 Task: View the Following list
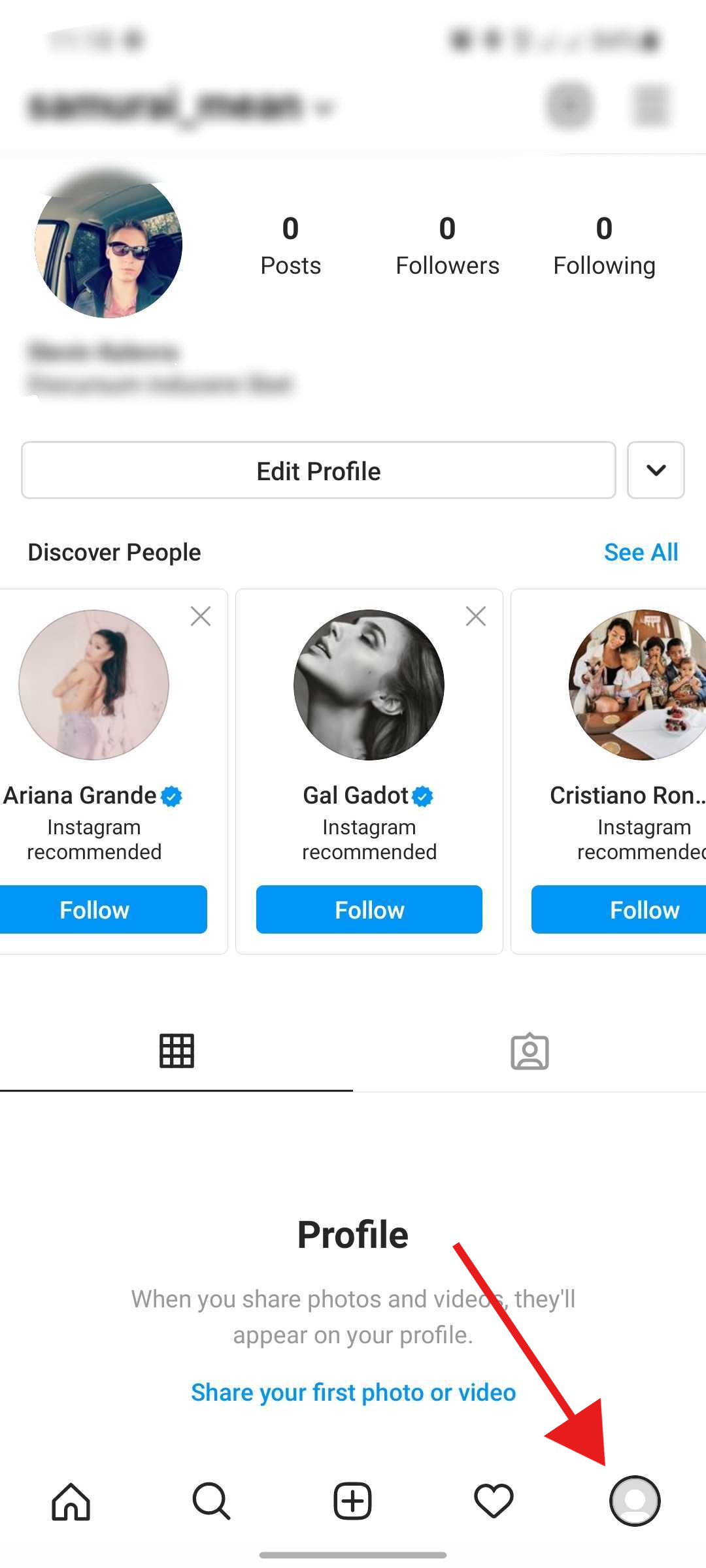coord(604,246)
